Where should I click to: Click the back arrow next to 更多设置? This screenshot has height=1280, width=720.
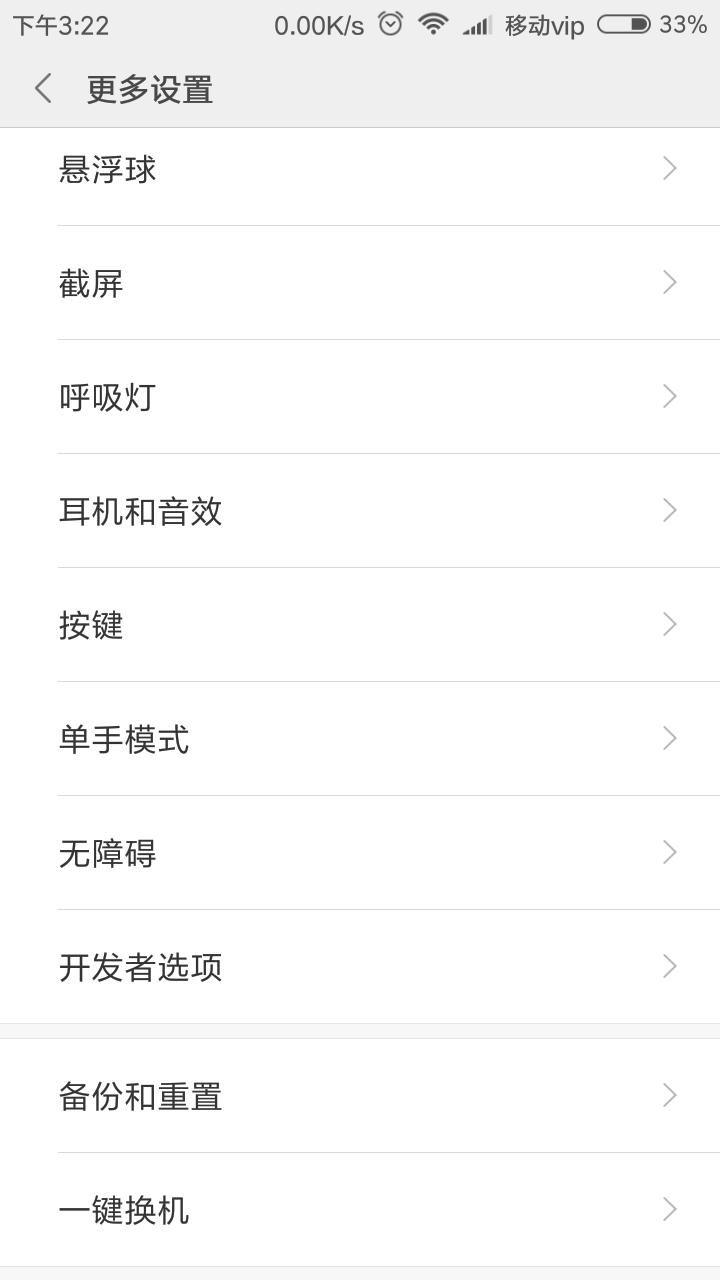pos(42,88)
